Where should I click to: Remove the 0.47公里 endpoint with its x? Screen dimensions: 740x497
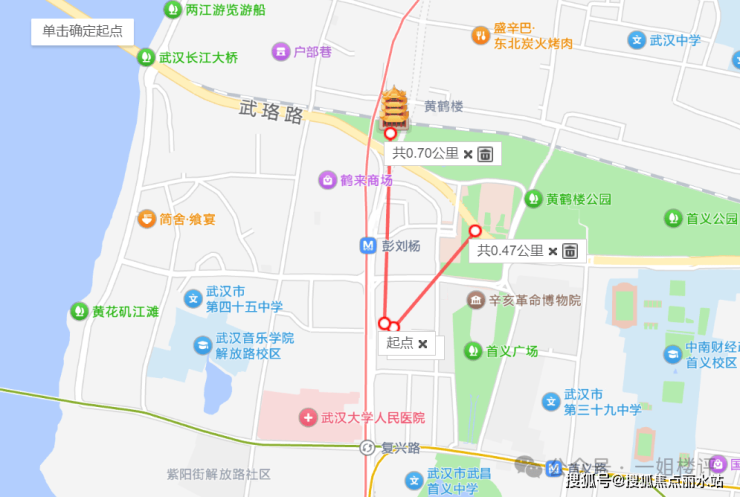(x=553, y=251)
